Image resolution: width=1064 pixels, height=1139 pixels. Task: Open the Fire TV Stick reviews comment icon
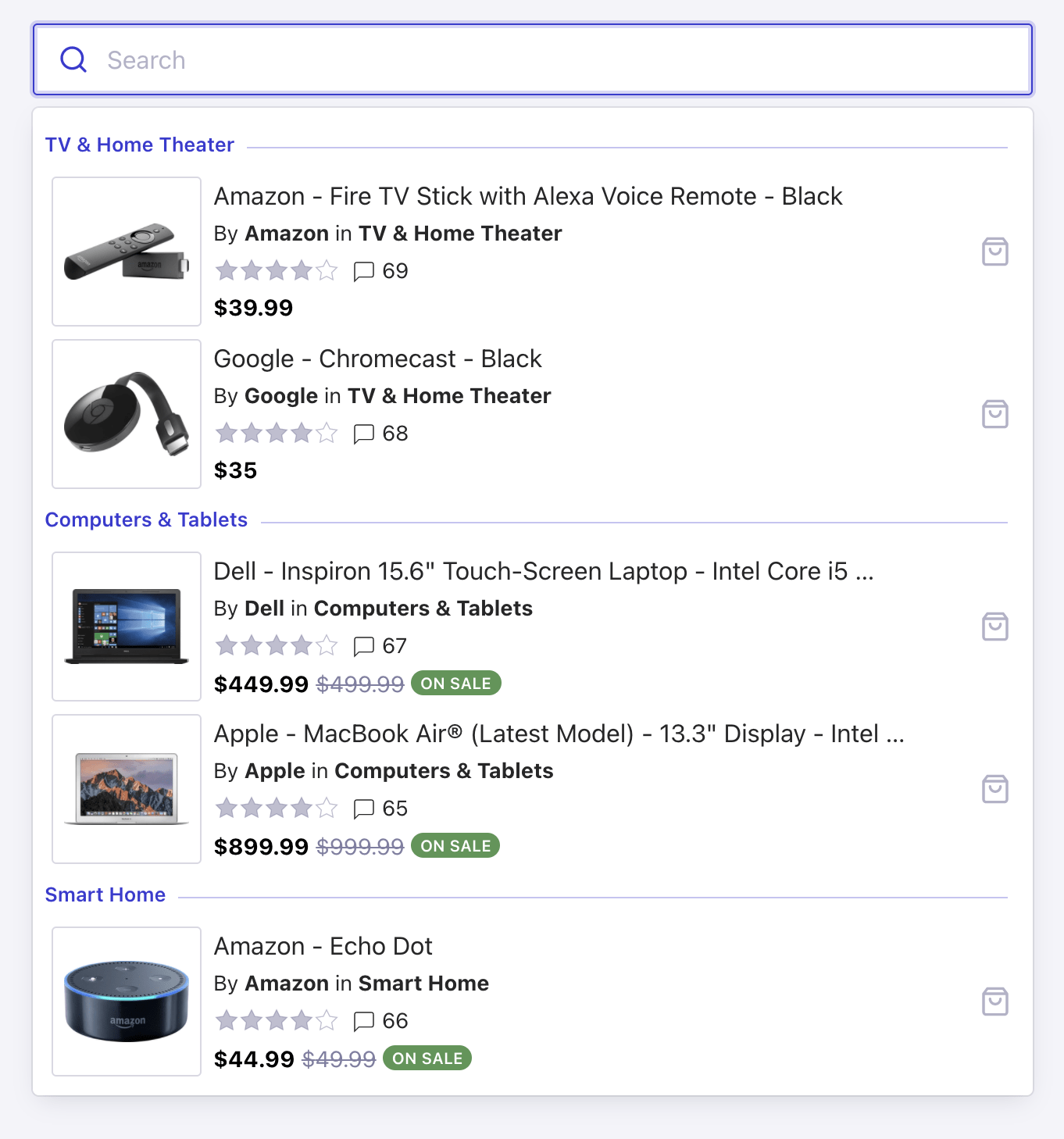(364, 270)
